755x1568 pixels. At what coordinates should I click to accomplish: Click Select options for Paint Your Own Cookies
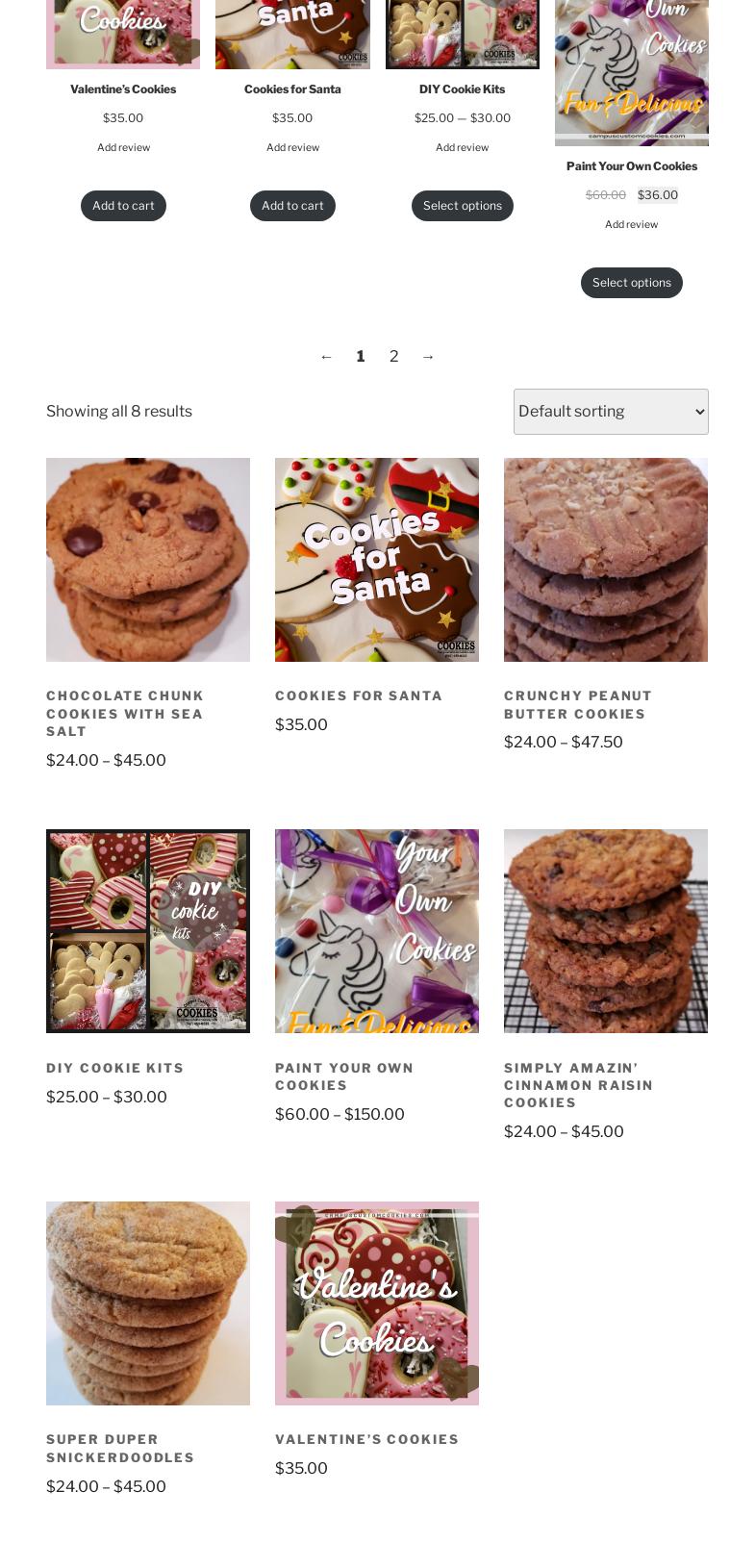[x=631, y=282]
